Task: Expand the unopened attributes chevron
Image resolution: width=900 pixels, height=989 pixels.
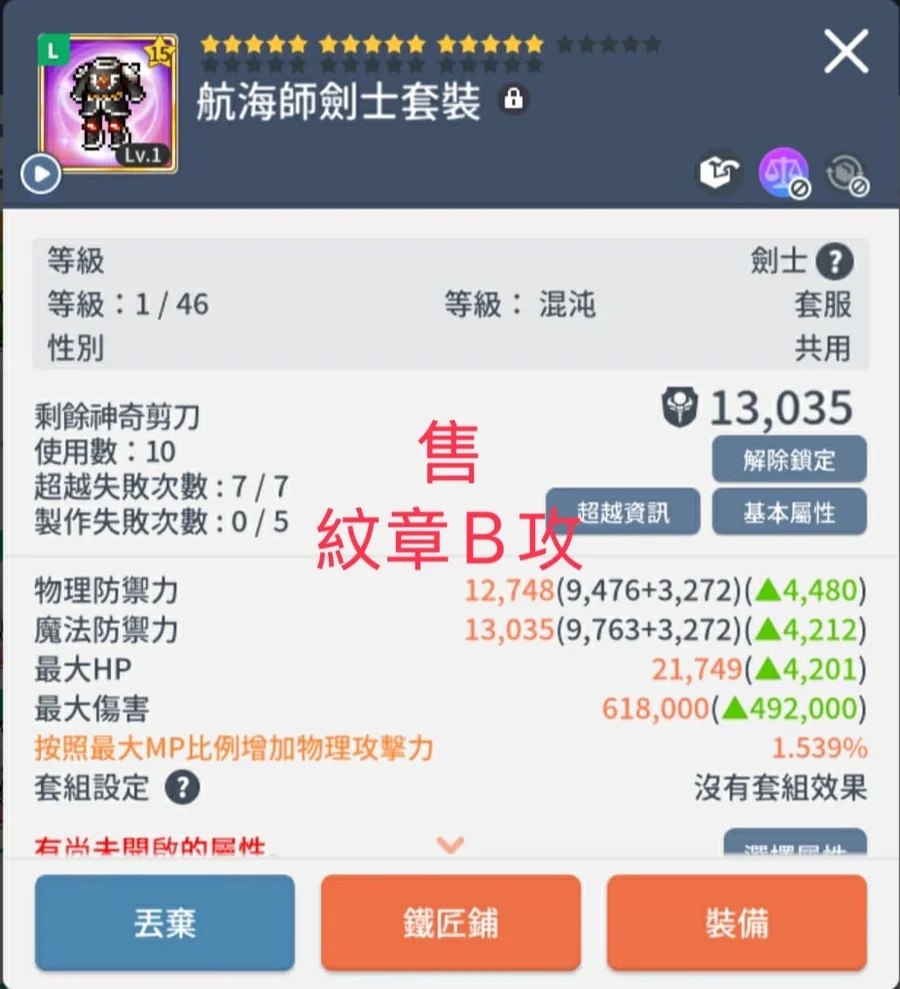Action: click(451, 845)
